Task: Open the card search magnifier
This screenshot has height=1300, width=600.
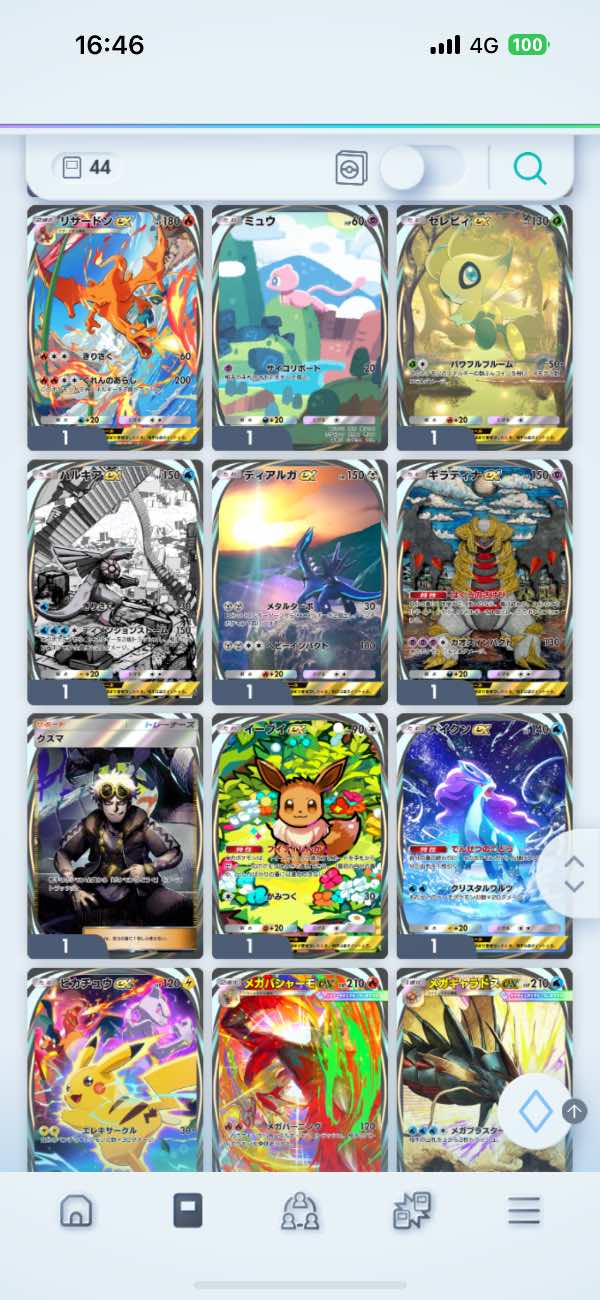Action: tap(529, 168)
